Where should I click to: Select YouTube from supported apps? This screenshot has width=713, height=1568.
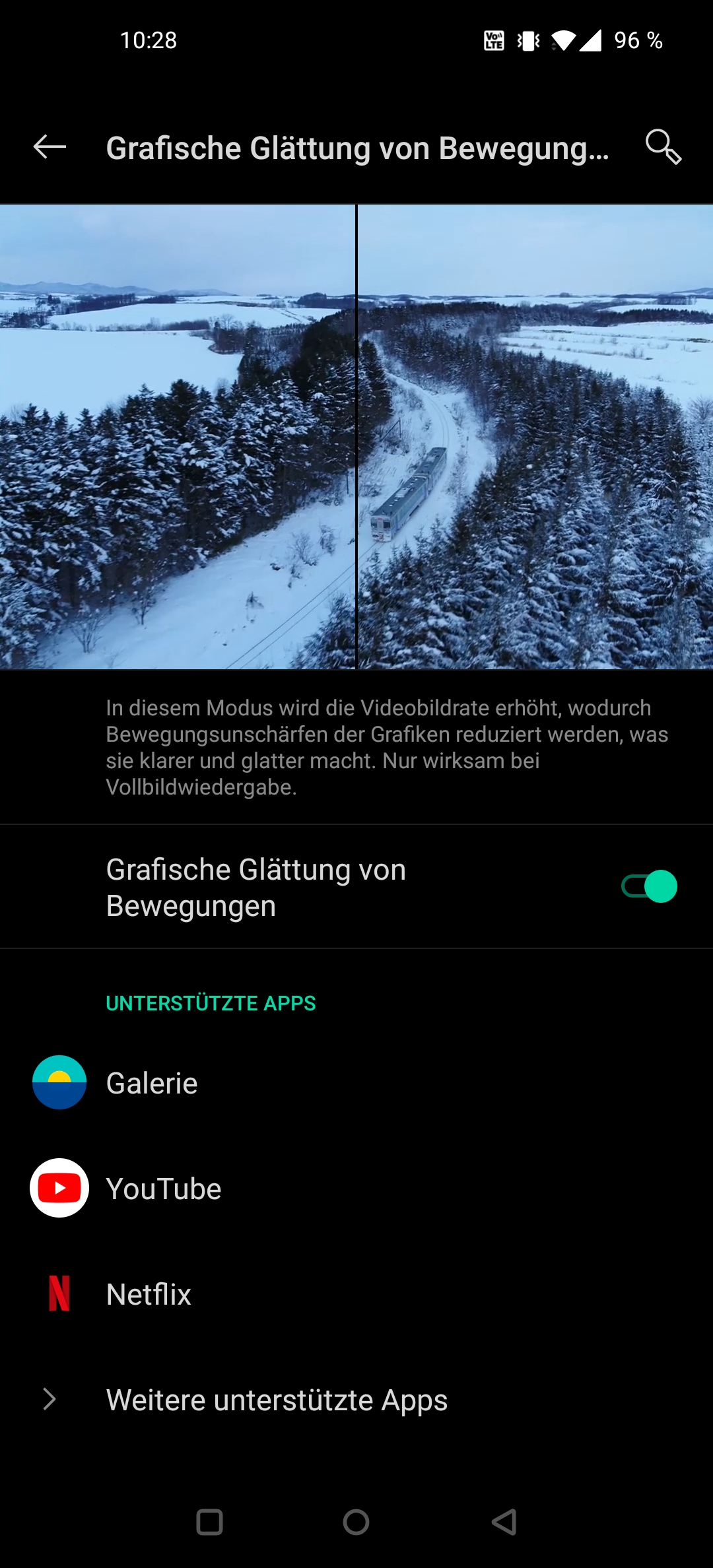(356, 1188)
